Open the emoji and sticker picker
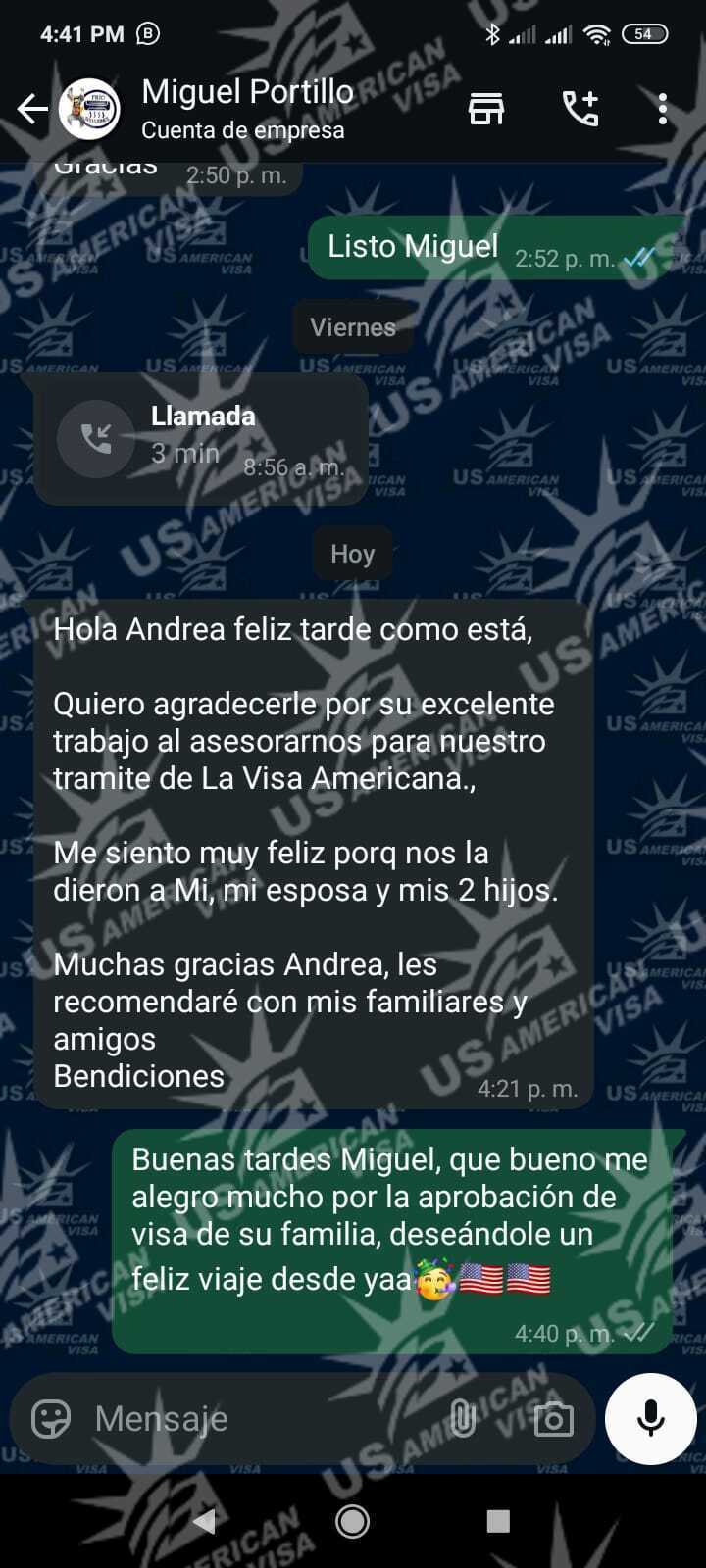The image size is (706, 1568). (51, 1418)
